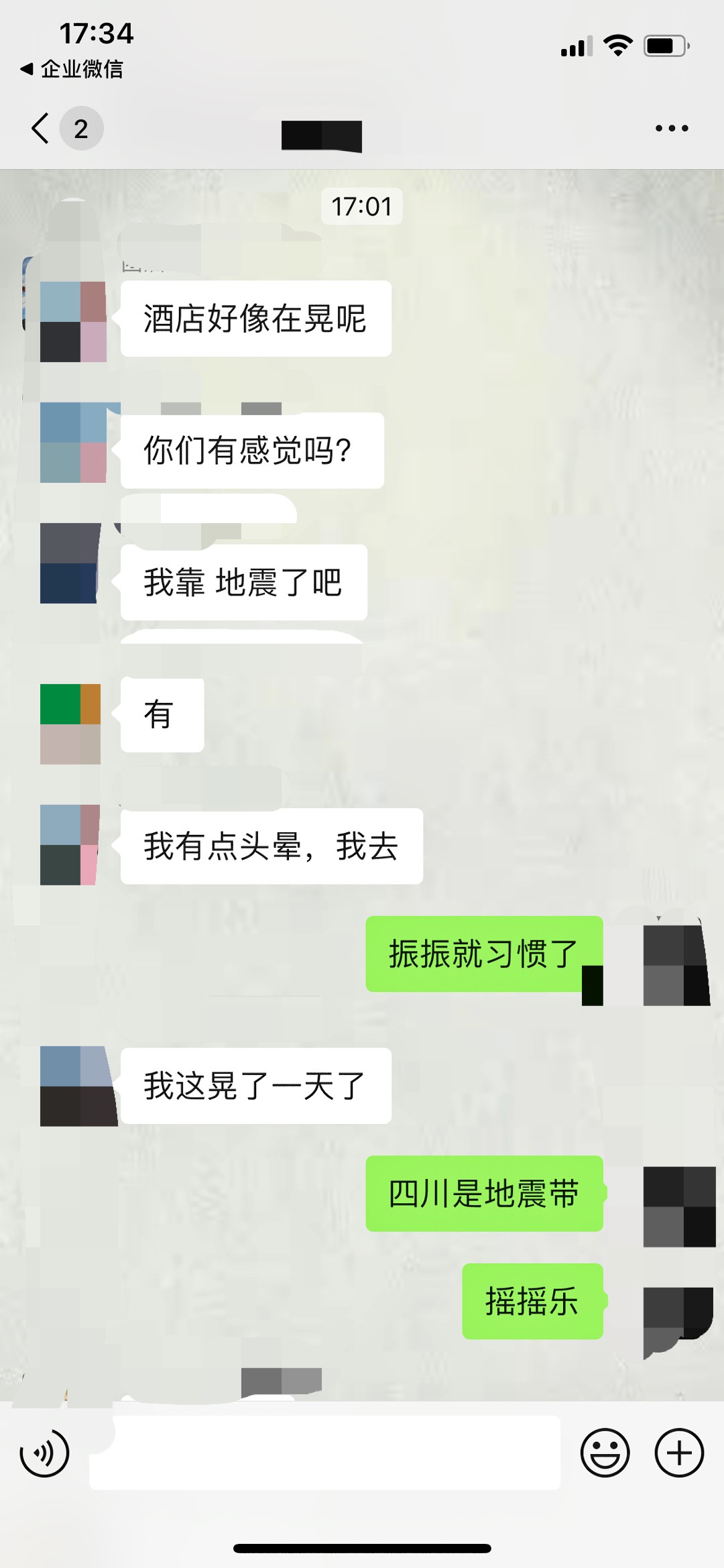The width and height of the screenshot is (724, 1568).
Task: Open avatar next to the 有 message
Action: (70, 724)
